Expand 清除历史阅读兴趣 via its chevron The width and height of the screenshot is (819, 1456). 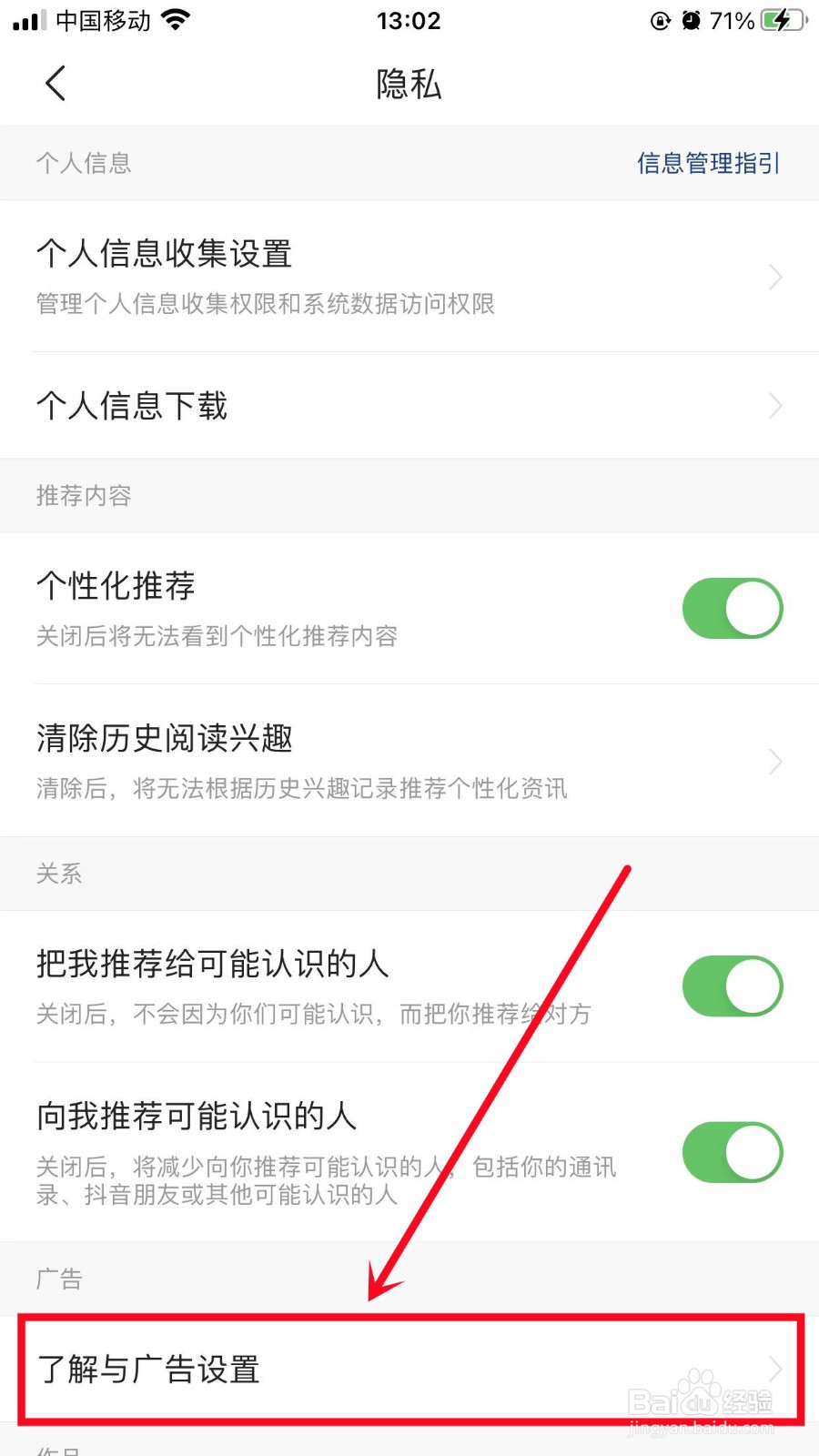pos(775,762)
